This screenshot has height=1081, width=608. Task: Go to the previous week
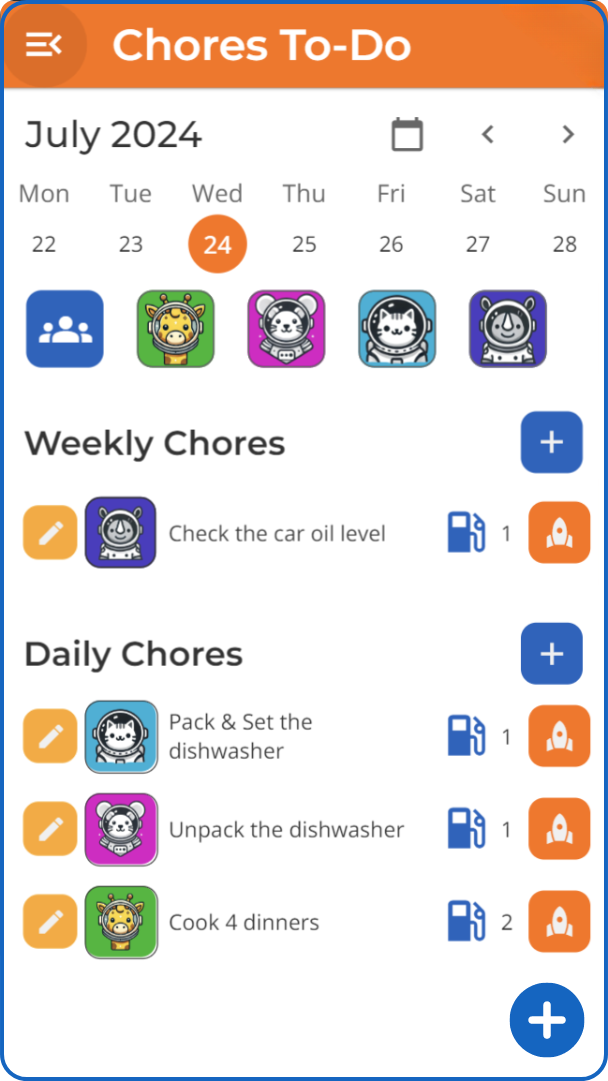pyautogui.click(x=488, y=134)
